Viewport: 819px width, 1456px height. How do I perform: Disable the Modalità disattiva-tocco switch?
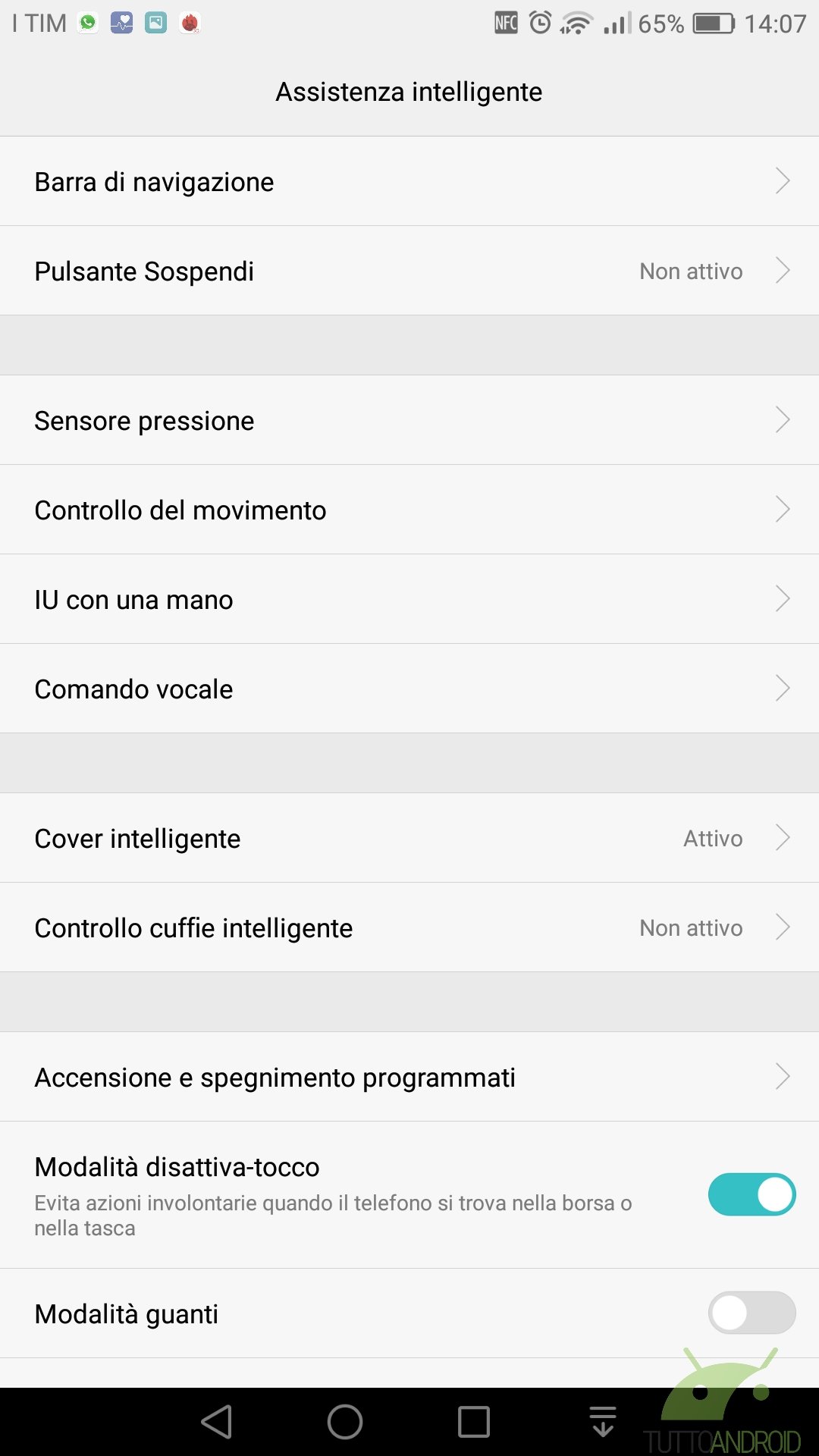coord(752,1194)
